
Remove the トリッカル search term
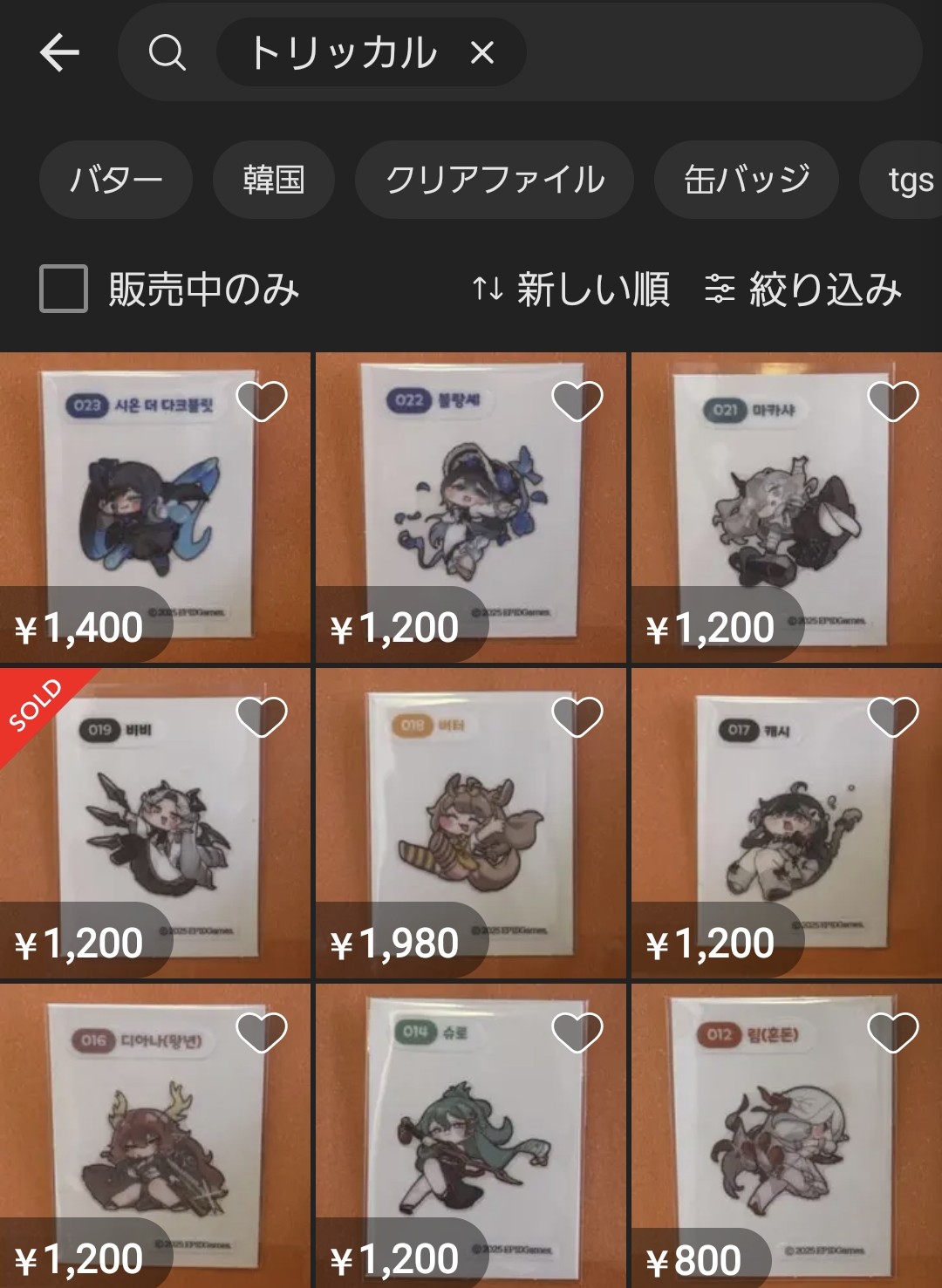482,53
